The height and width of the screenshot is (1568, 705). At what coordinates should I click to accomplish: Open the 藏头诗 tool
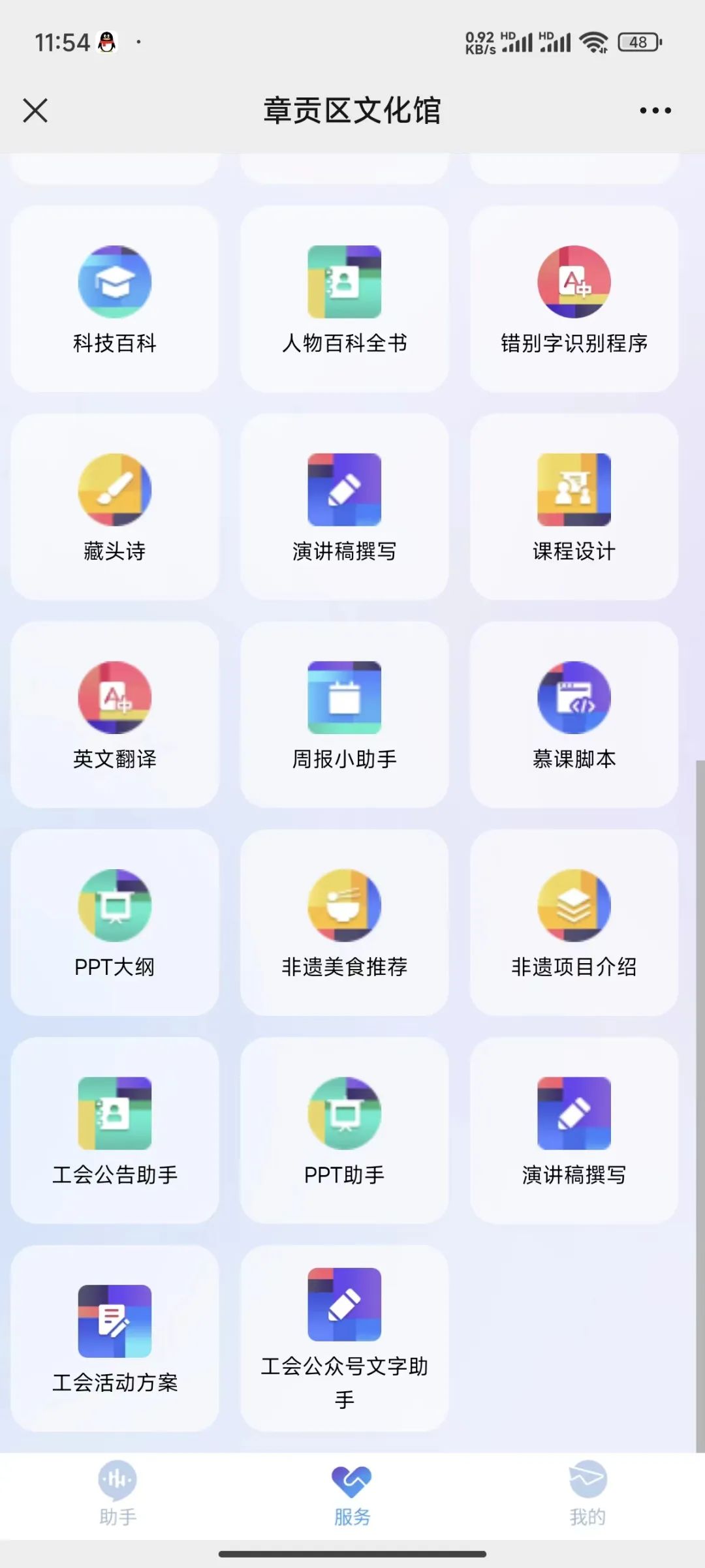click(x=115, y=506)
